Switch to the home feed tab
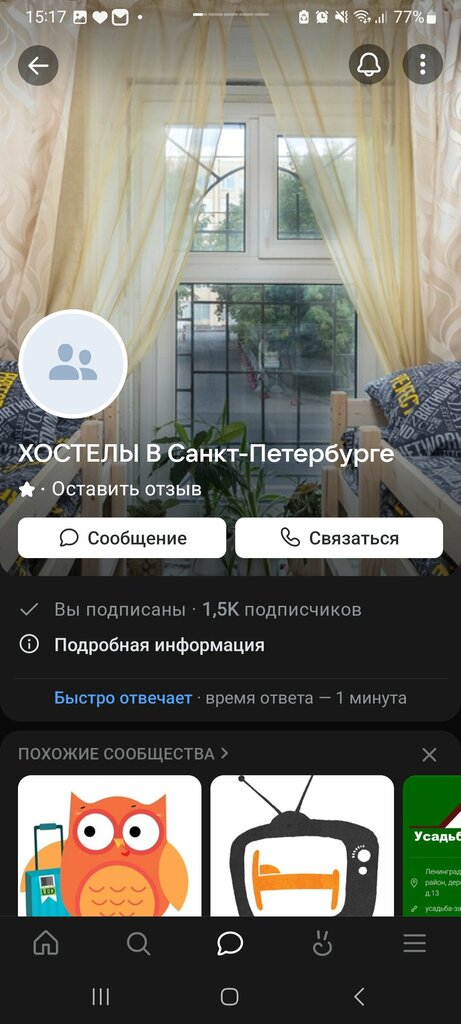Image resolution: width=461 pixels, height=1024 pixels. (46, 943)
